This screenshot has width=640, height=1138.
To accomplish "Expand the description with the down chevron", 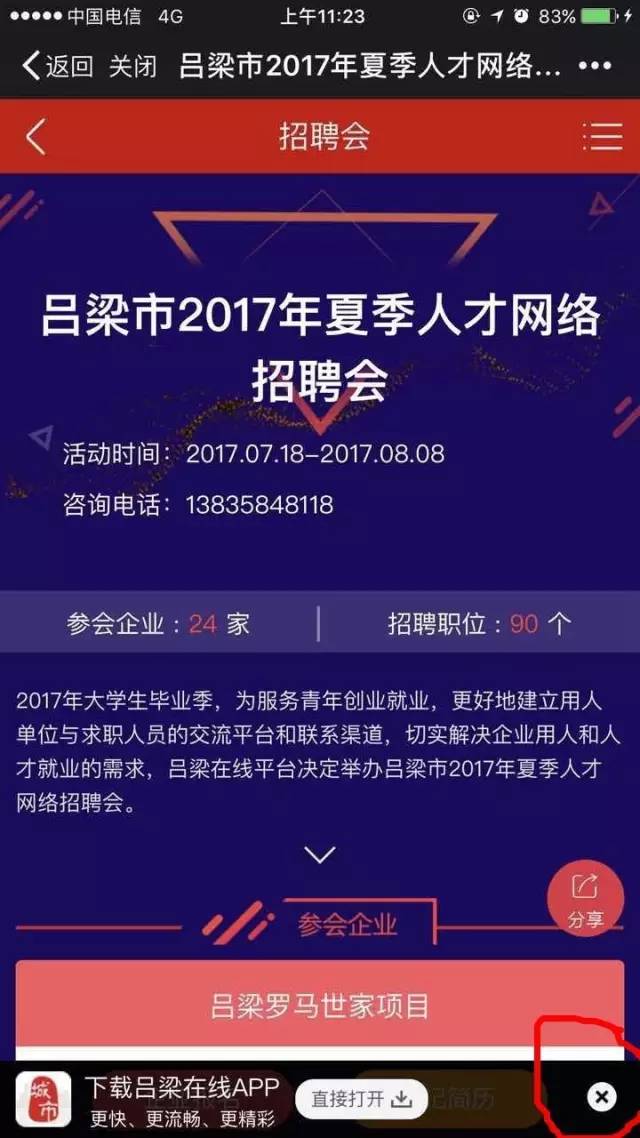I will (320, 854).
